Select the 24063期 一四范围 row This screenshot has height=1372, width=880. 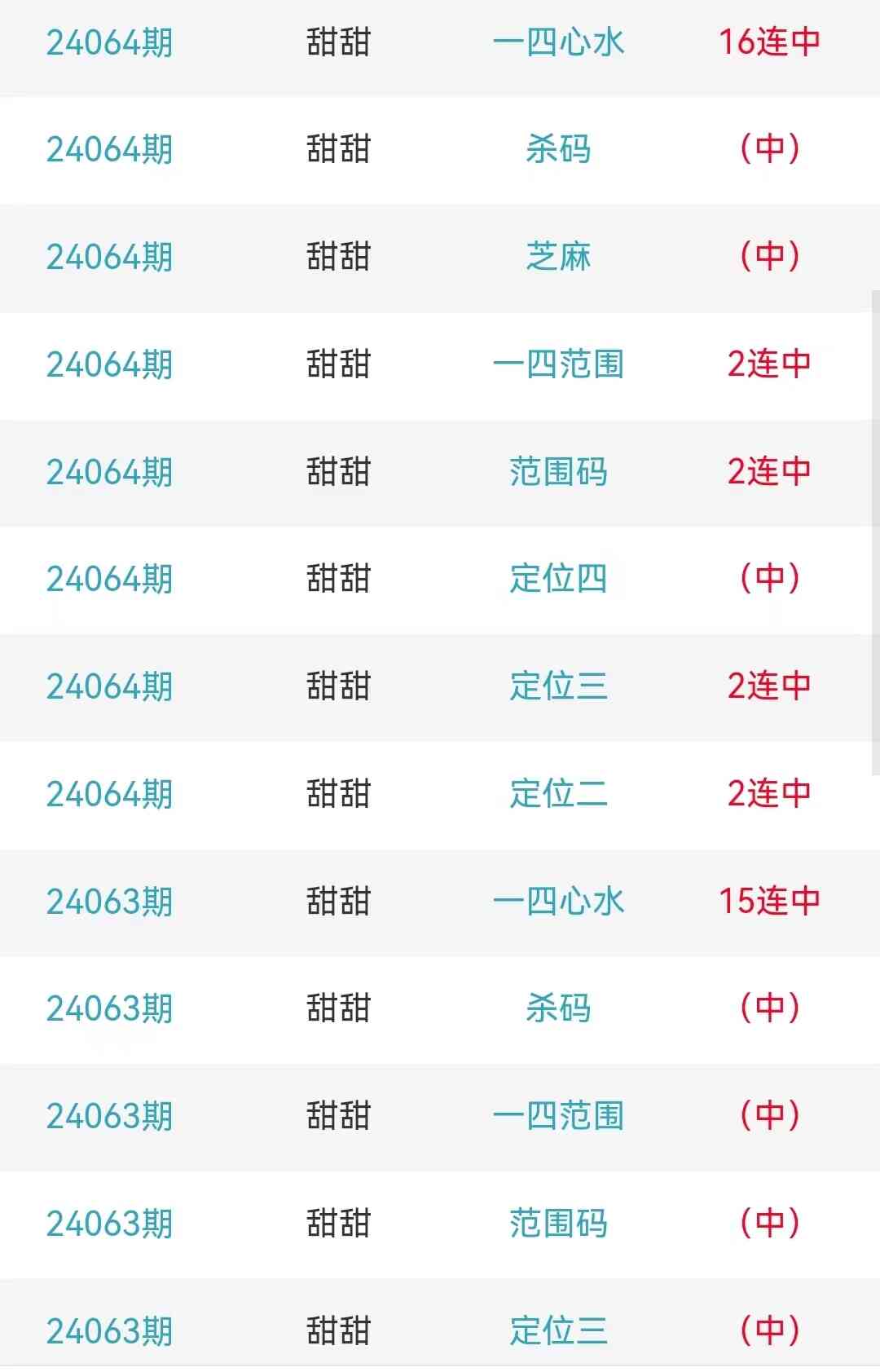(x=558, y=1116)
